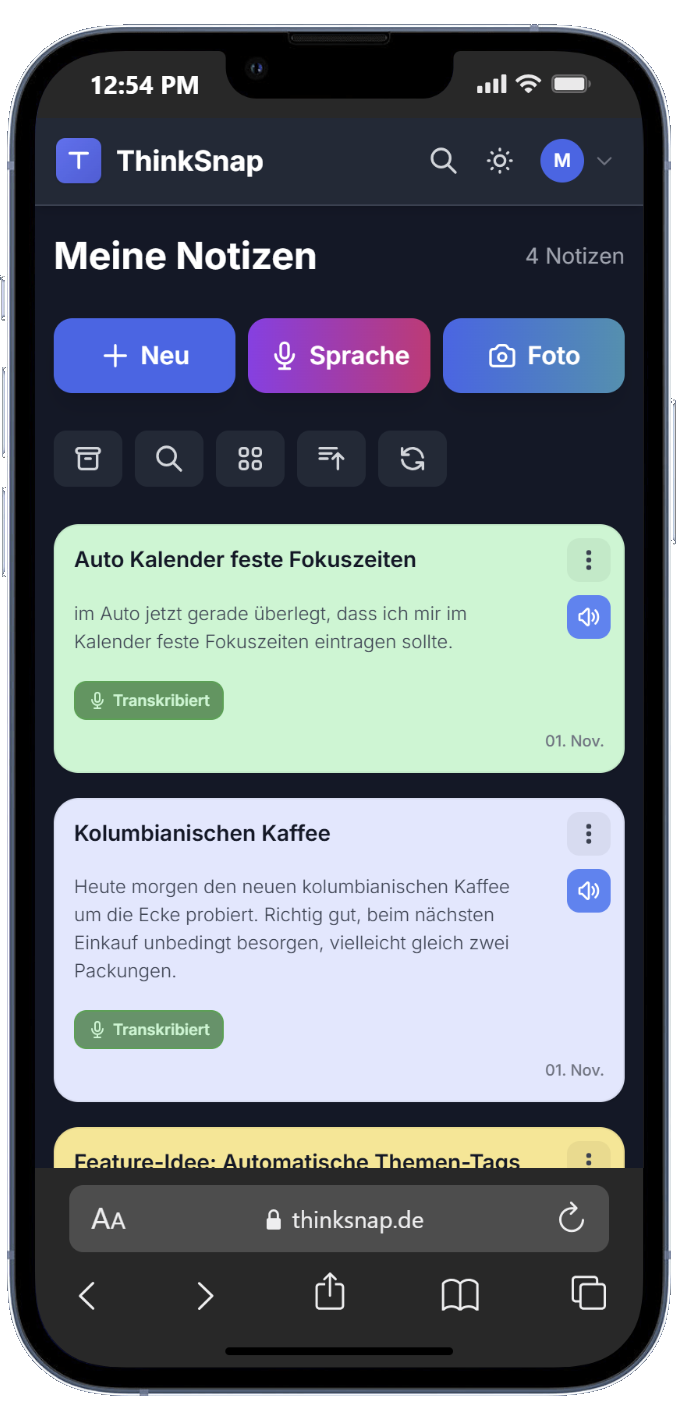Viewport: 689px width, 1413px height.
Task: Open options for Auto Kalender note
Action: [588, 560]
